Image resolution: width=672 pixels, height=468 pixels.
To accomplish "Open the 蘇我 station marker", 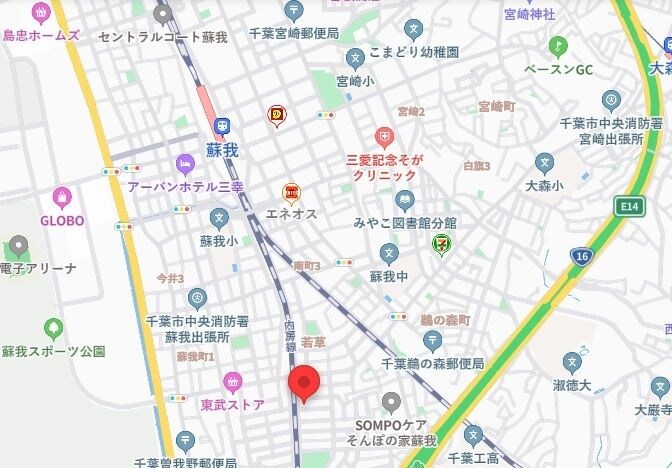I will 222,126.
